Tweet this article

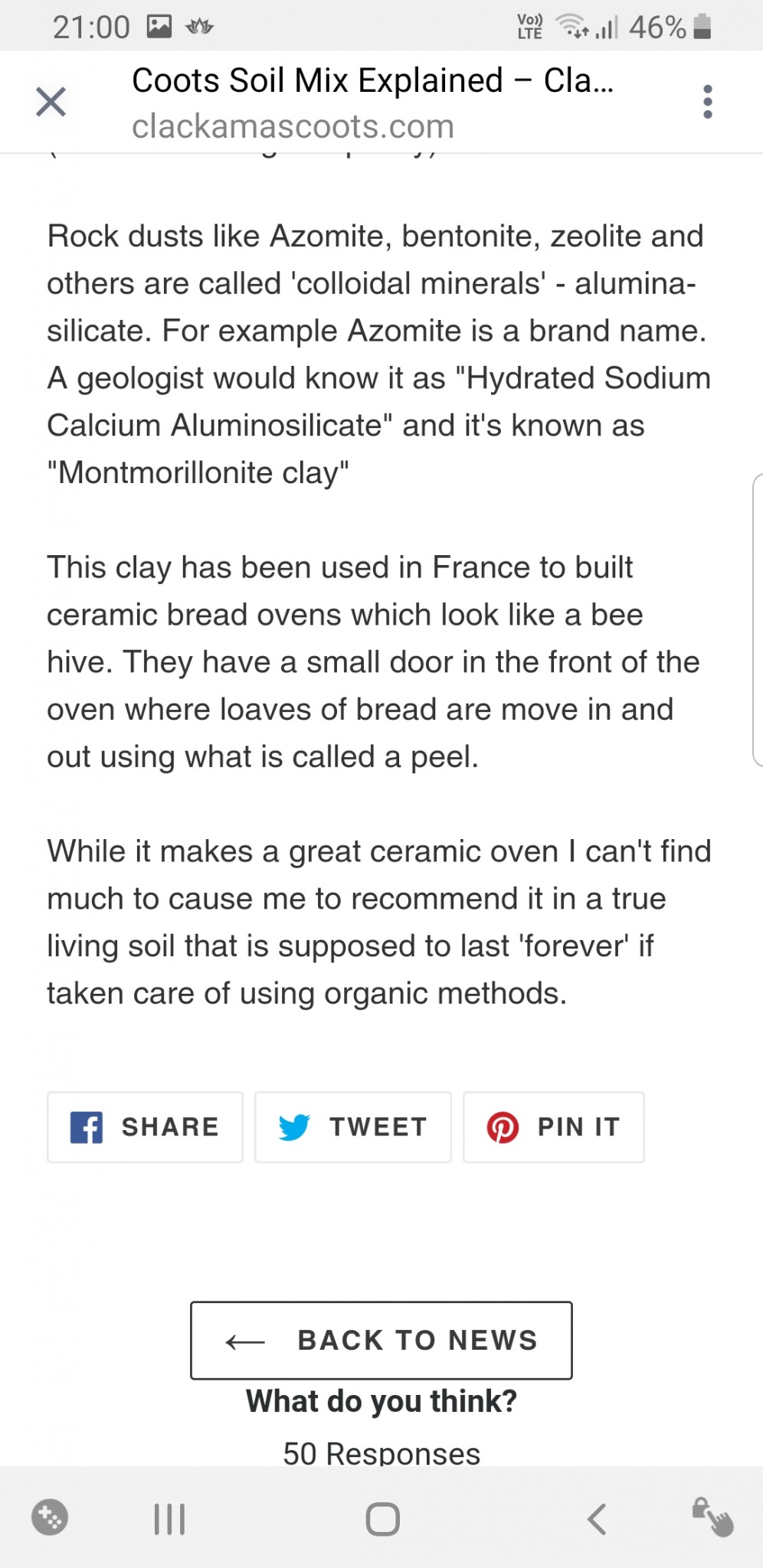(x=353, y=1127)
